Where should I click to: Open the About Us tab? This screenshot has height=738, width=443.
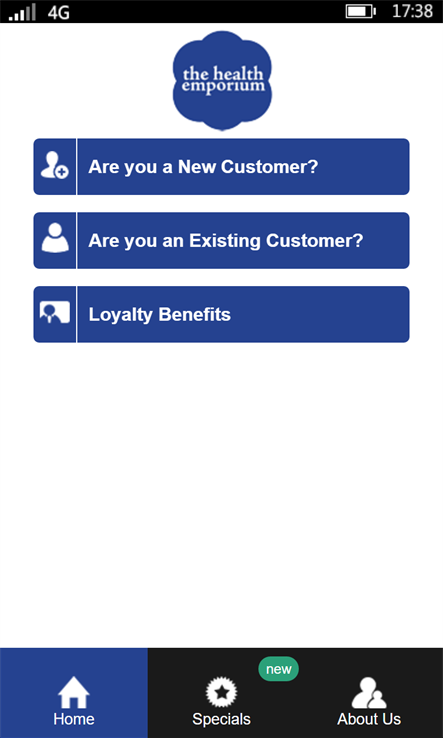pyautogui.click(x=369, y=693)
